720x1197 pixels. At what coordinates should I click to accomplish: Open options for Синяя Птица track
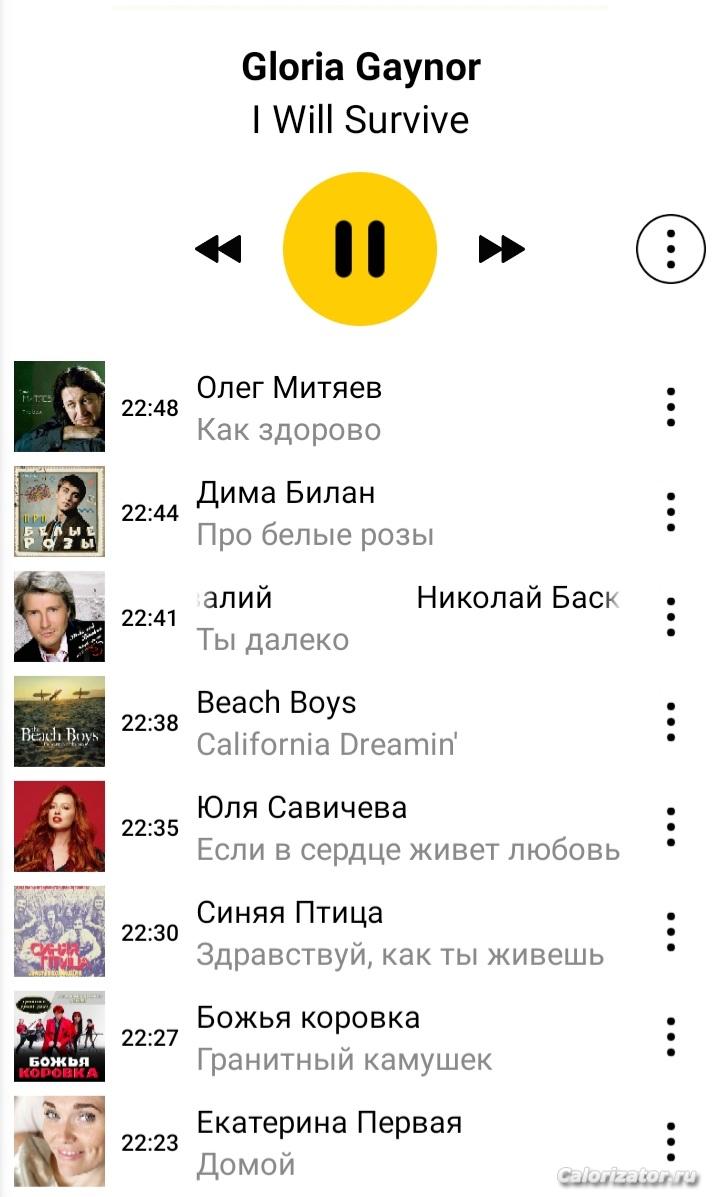click(x=670, y=932)
